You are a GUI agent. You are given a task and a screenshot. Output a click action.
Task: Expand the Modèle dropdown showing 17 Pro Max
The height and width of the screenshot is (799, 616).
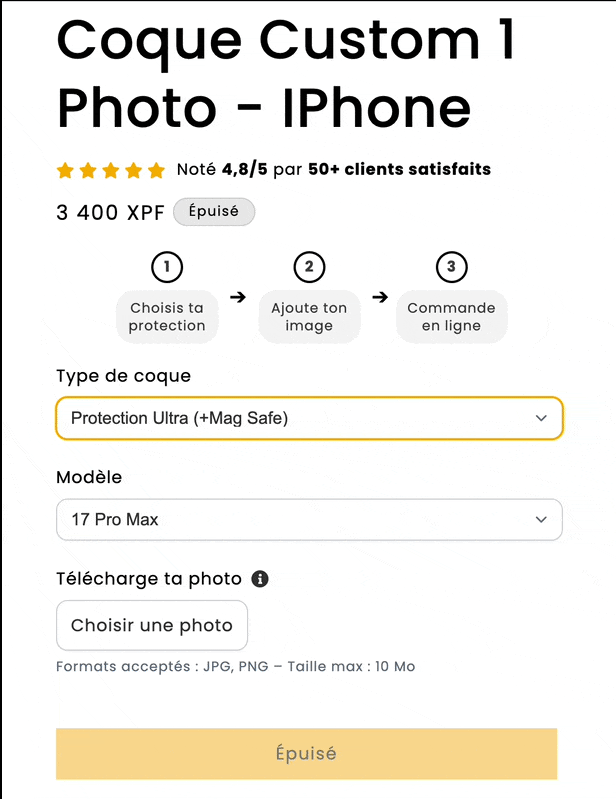click(x=309, y=520)
